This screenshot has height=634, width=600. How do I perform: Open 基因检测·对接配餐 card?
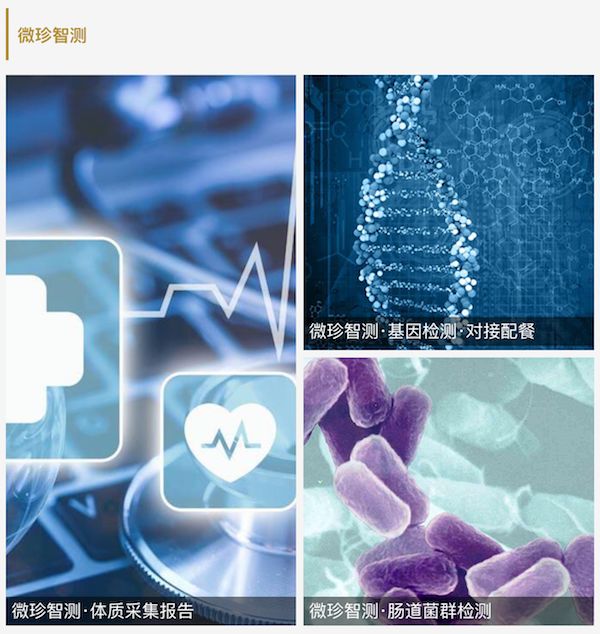point(448,212)
